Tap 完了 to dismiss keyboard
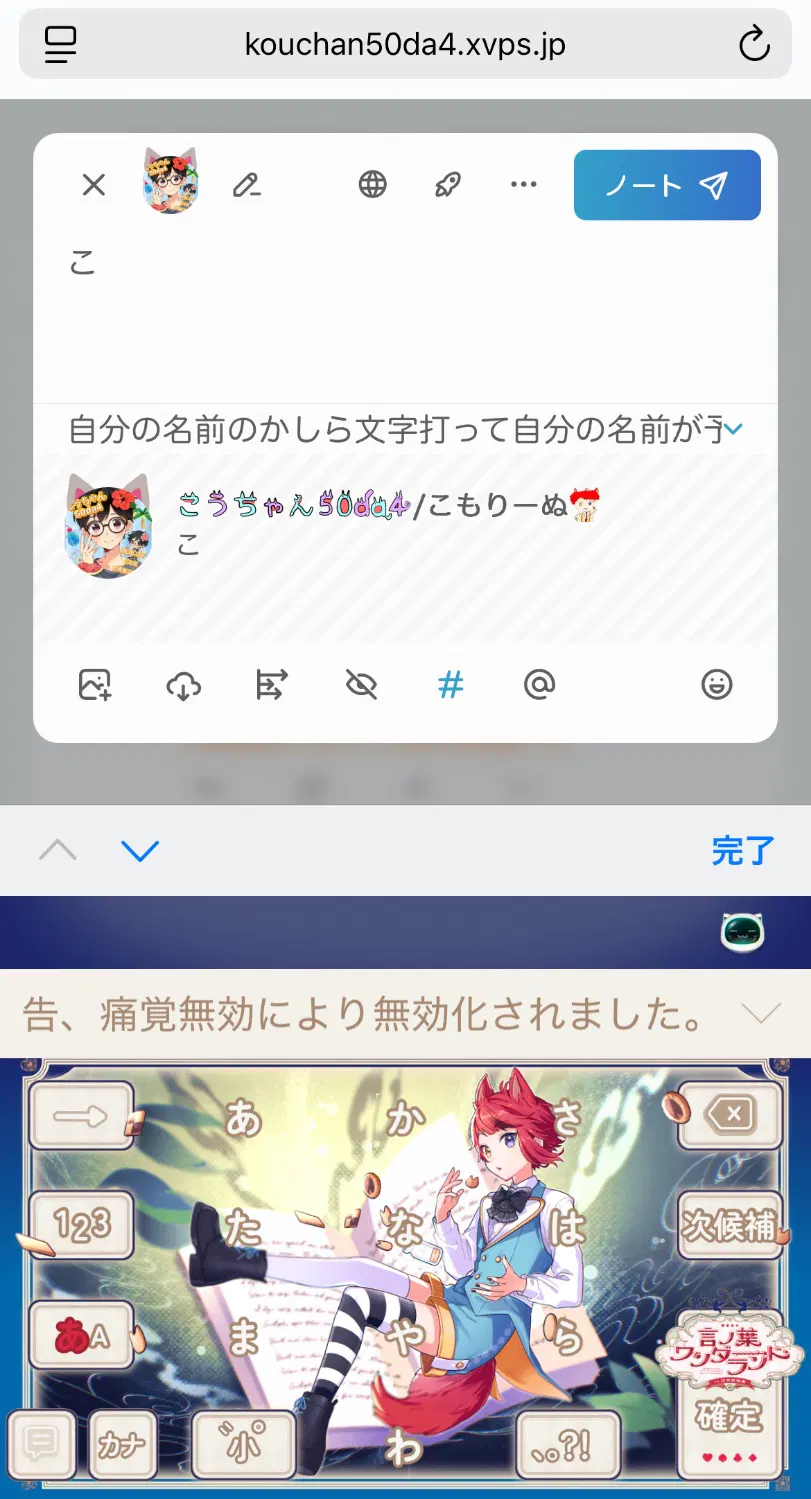The width and height of the screenshot is (811, 1499). tap(743, 851)
